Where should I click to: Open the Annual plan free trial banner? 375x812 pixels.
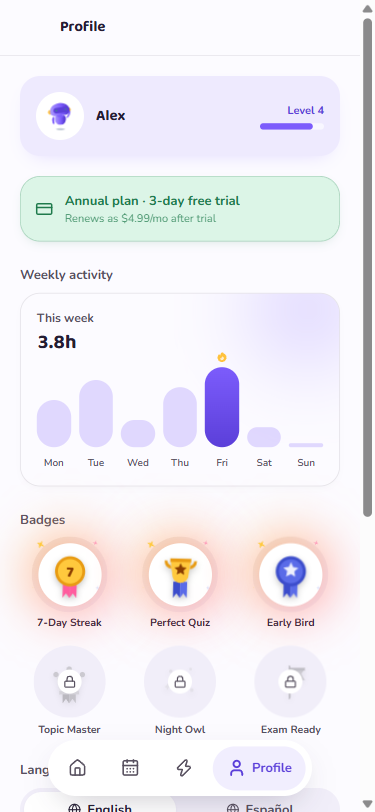coord(180,209)
